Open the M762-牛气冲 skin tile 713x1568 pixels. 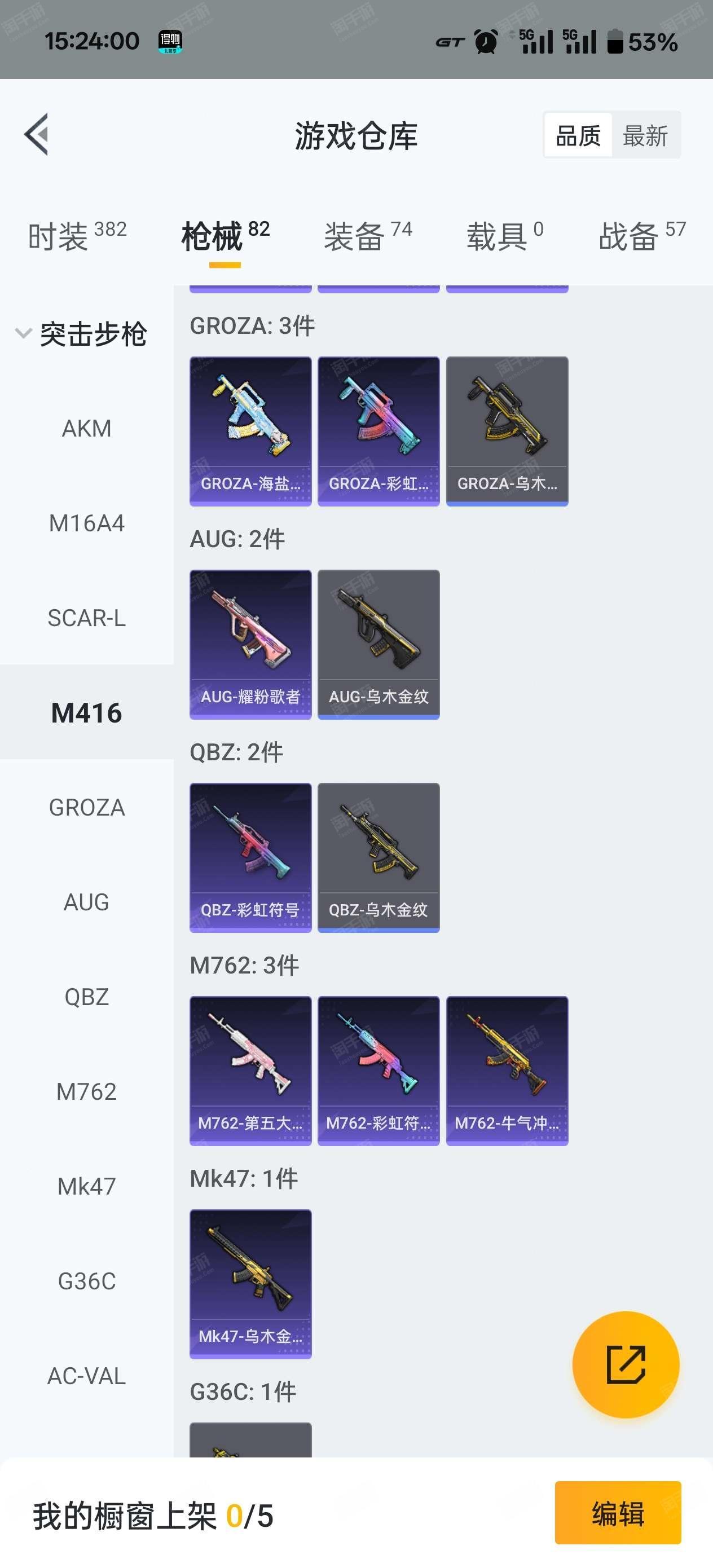point(507,1070)
